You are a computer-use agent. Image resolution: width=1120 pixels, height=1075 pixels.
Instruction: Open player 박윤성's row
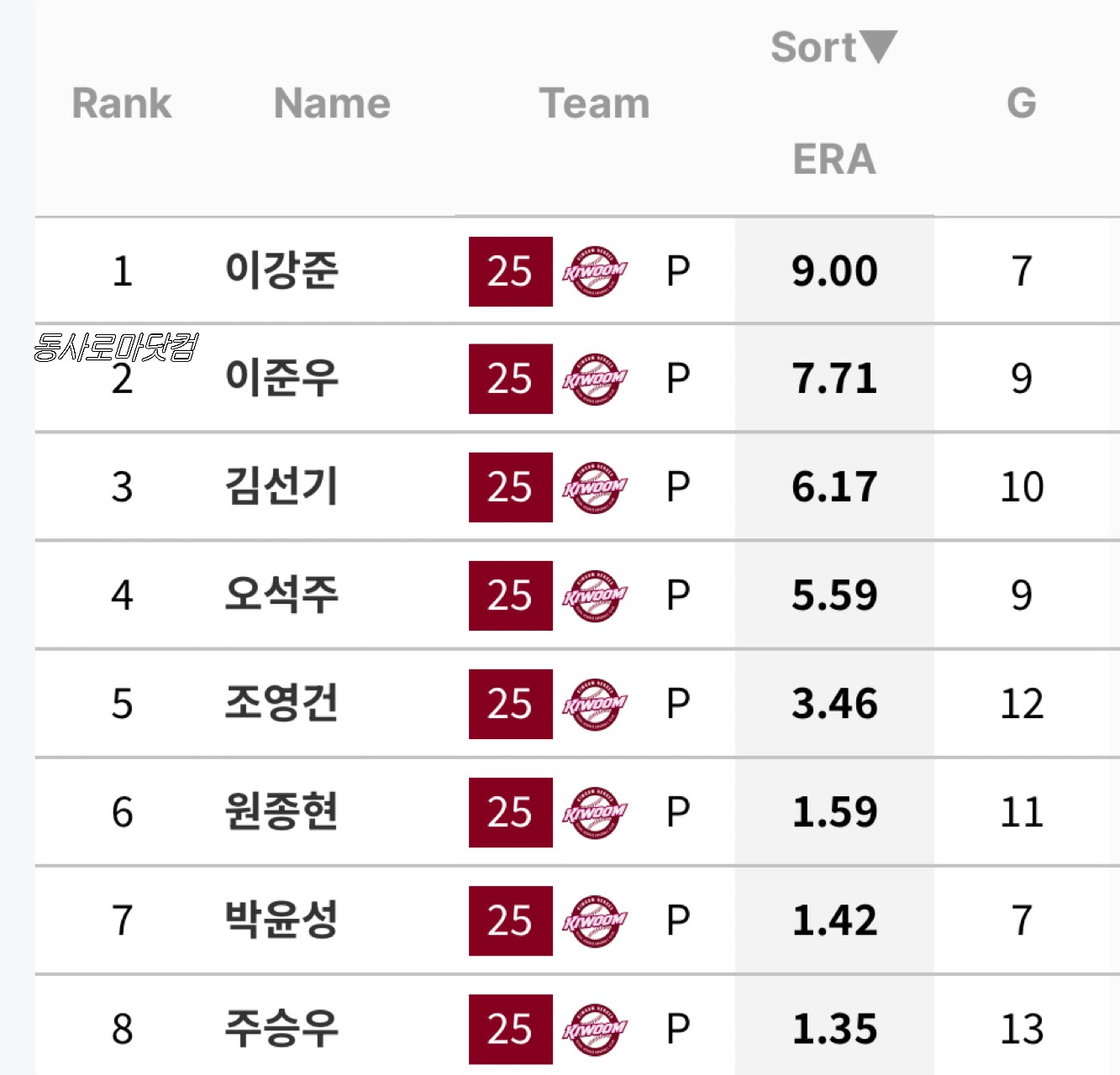[281, 920]
